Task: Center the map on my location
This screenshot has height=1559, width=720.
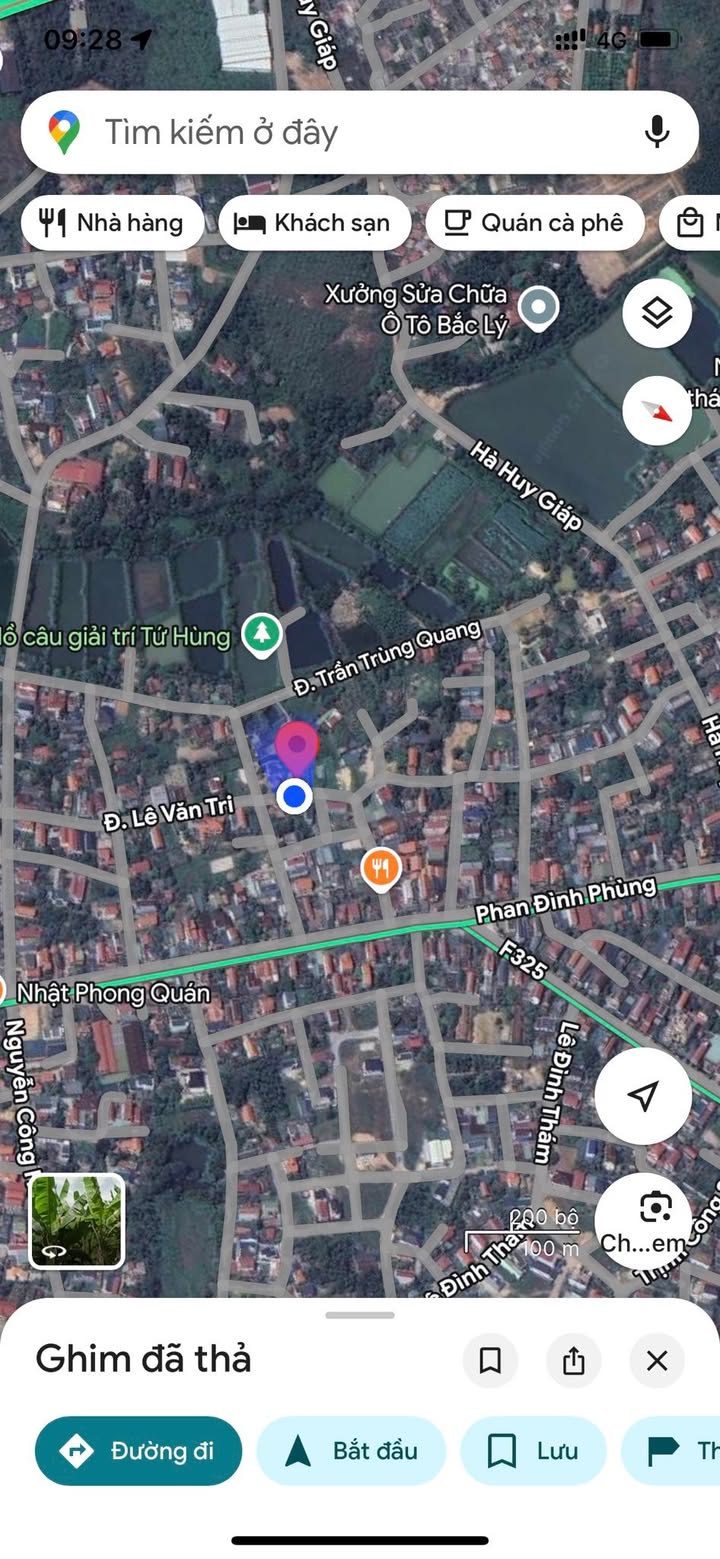Action: coord(643,1096)
